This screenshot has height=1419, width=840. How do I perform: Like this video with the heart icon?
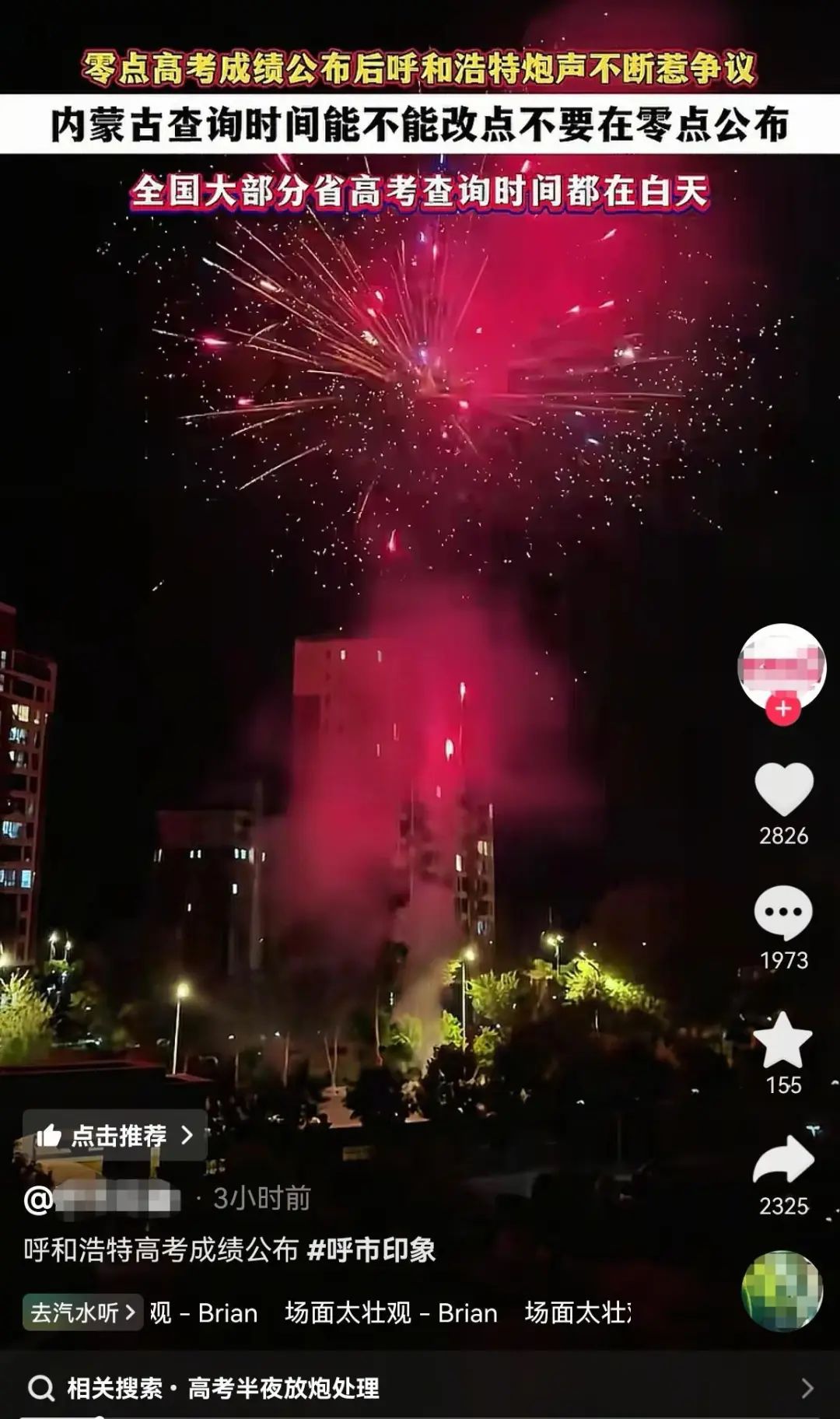click(783, 790)
